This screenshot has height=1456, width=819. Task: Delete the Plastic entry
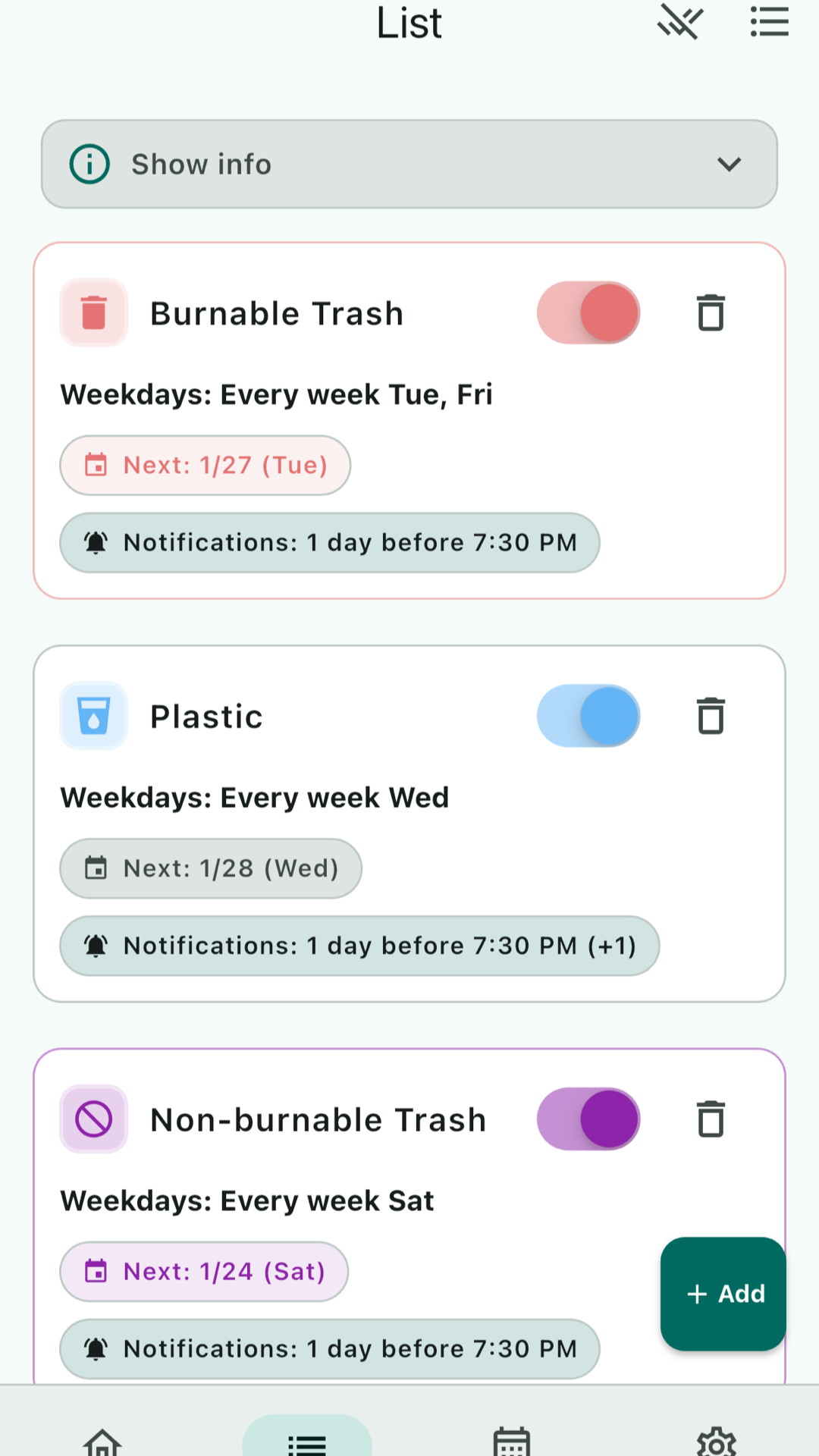pos(711,717)
